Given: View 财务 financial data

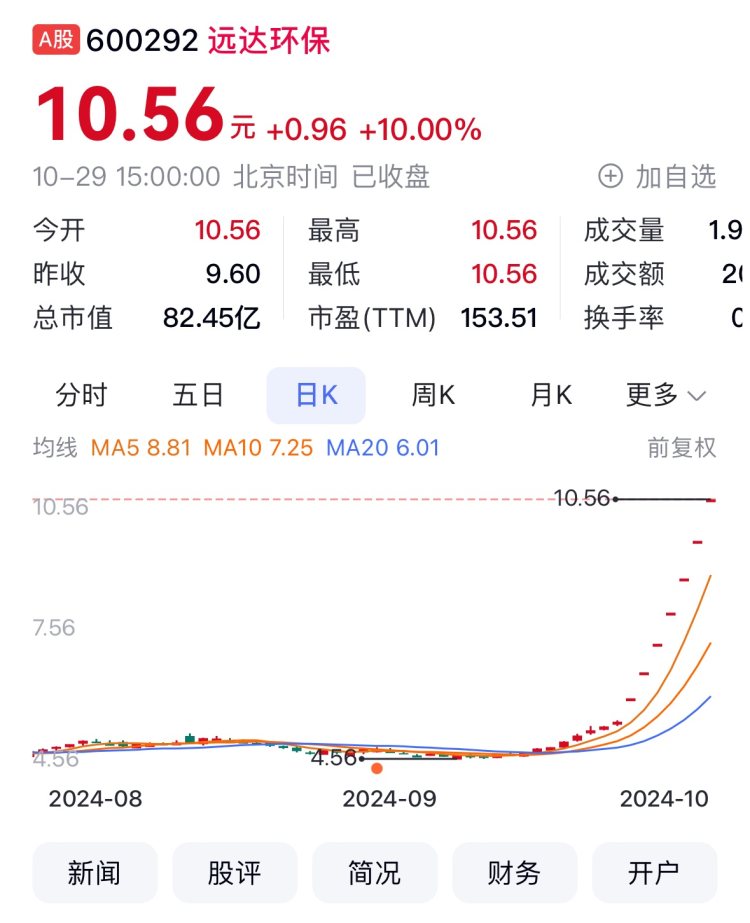Looking at the screenshot, I should (x=514, y=873).
